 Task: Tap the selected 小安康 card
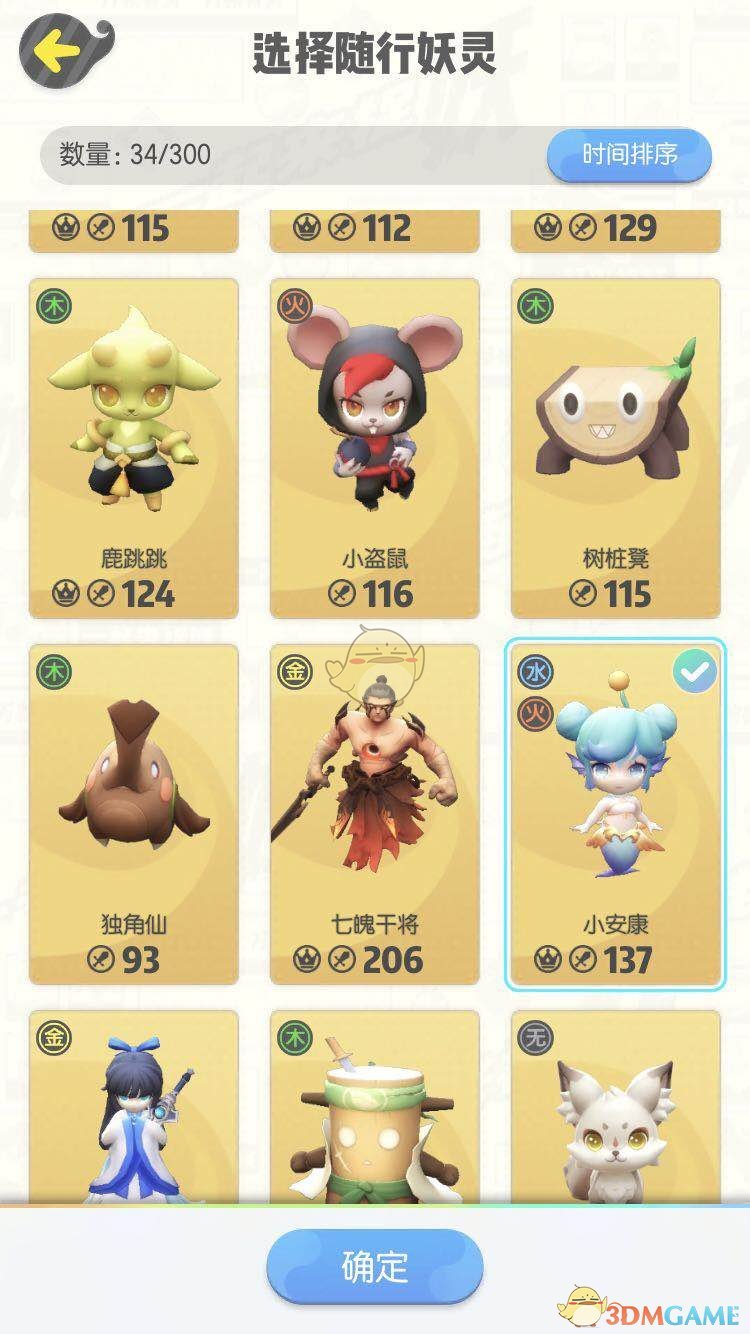click(615, 814)
